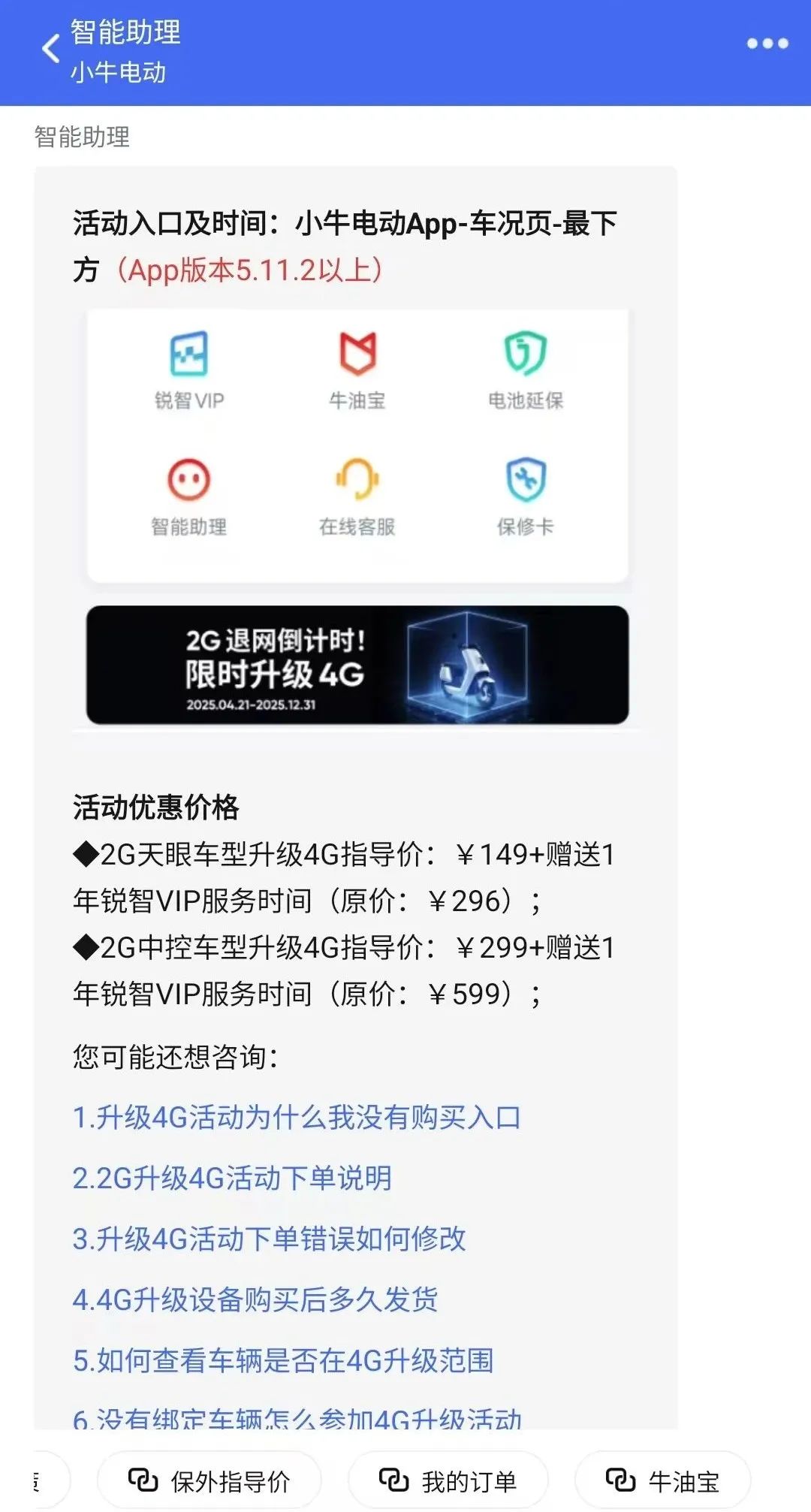Open 4G升级设备购买后多久发货 question

(x=255, y=1300)
